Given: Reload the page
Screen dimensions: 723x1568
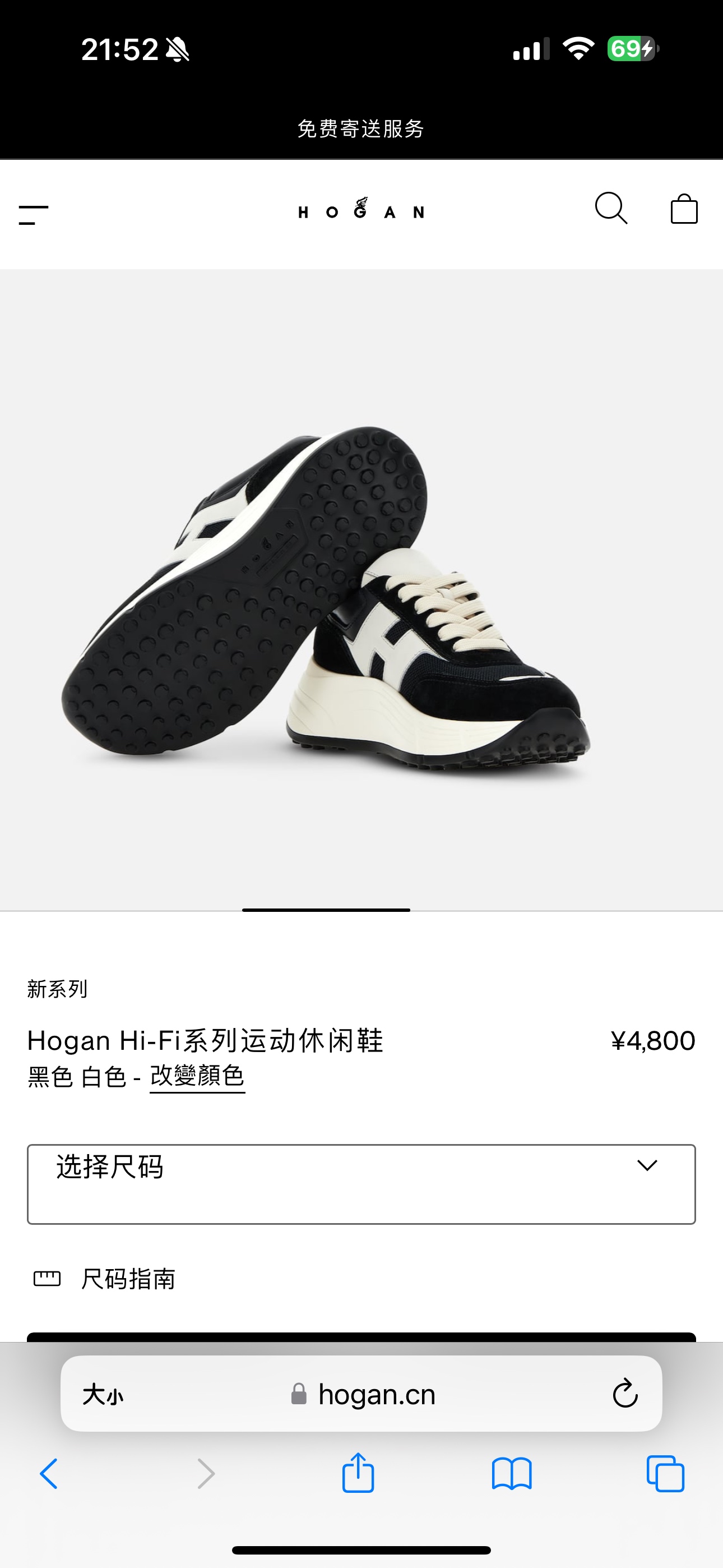Looking at the screenshot, I should [x=625, y=1394].
